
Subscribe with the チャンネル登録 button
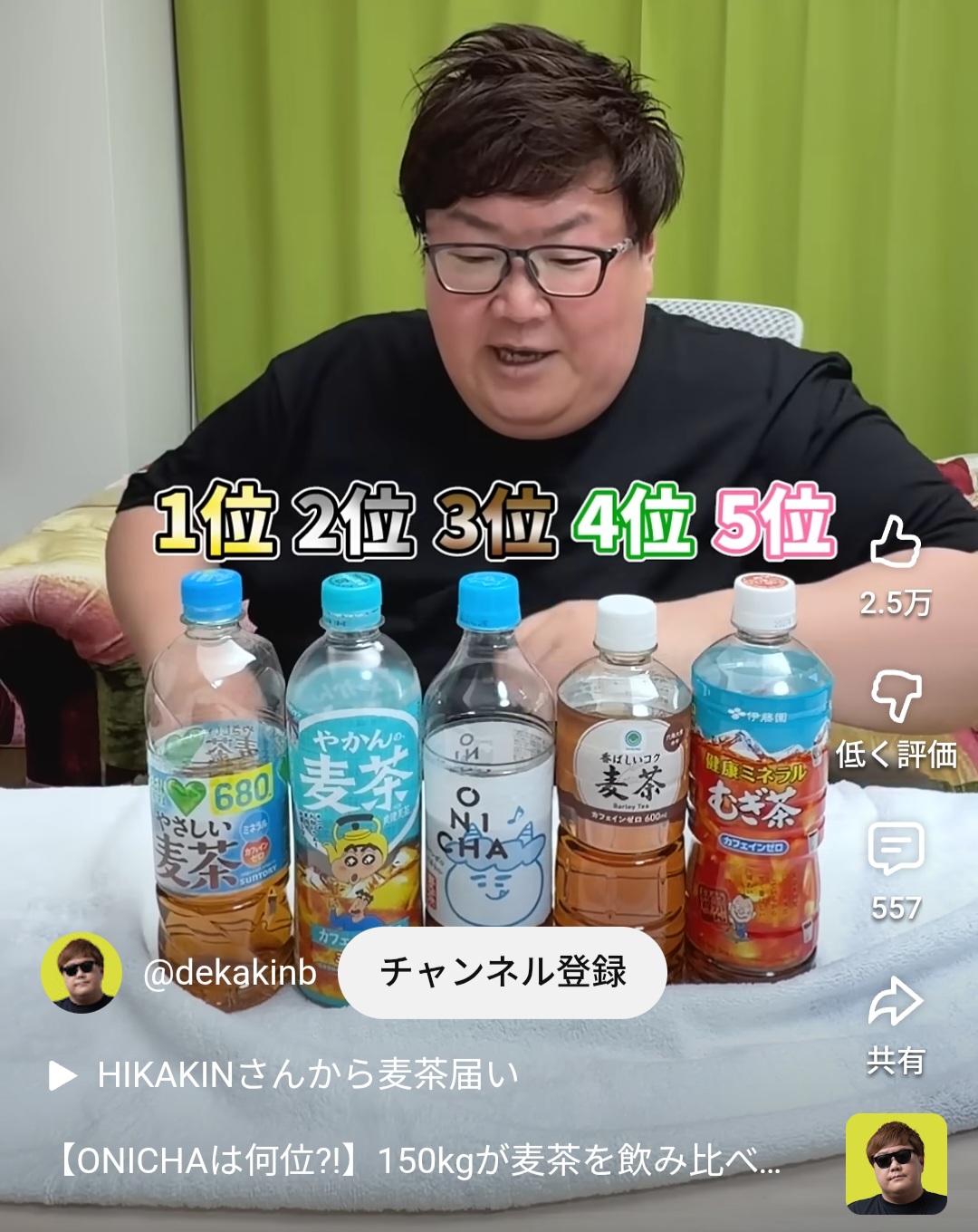503,972
